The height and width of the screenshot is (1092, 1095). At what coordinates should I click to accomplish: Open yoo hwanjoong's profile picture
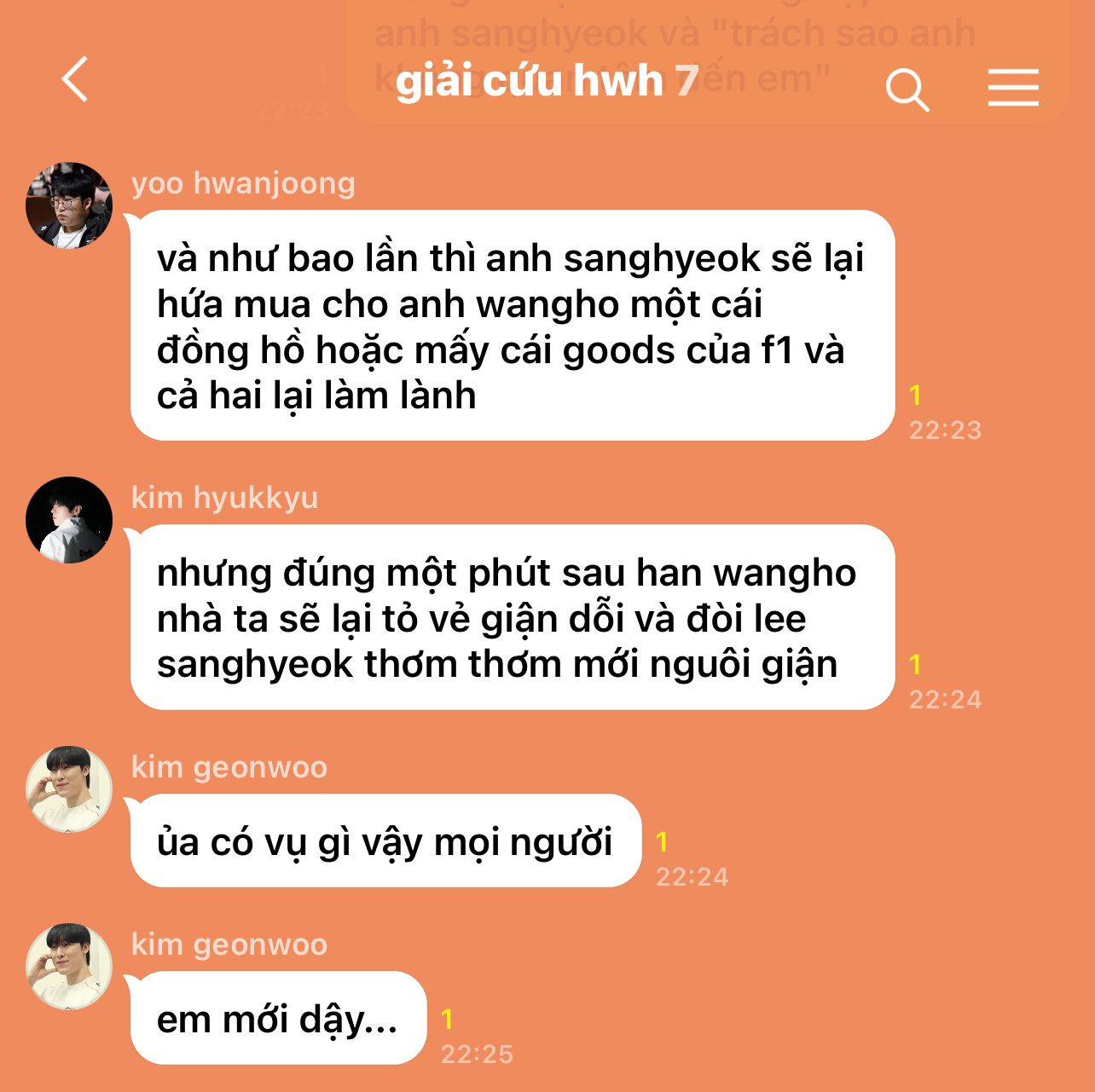pos(69,205)
